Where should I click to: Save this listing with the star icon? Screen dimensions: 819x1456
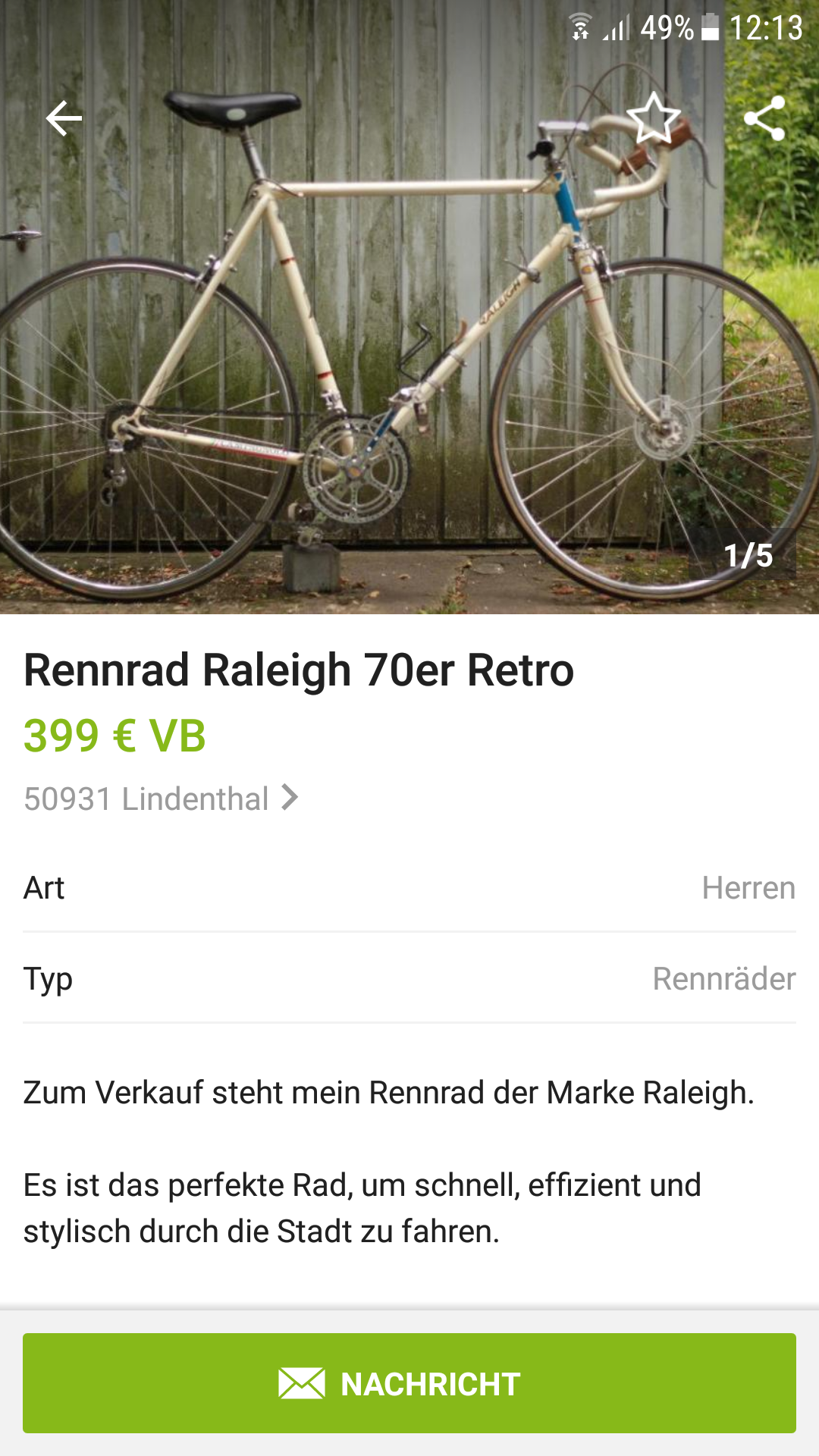point(654,118)
